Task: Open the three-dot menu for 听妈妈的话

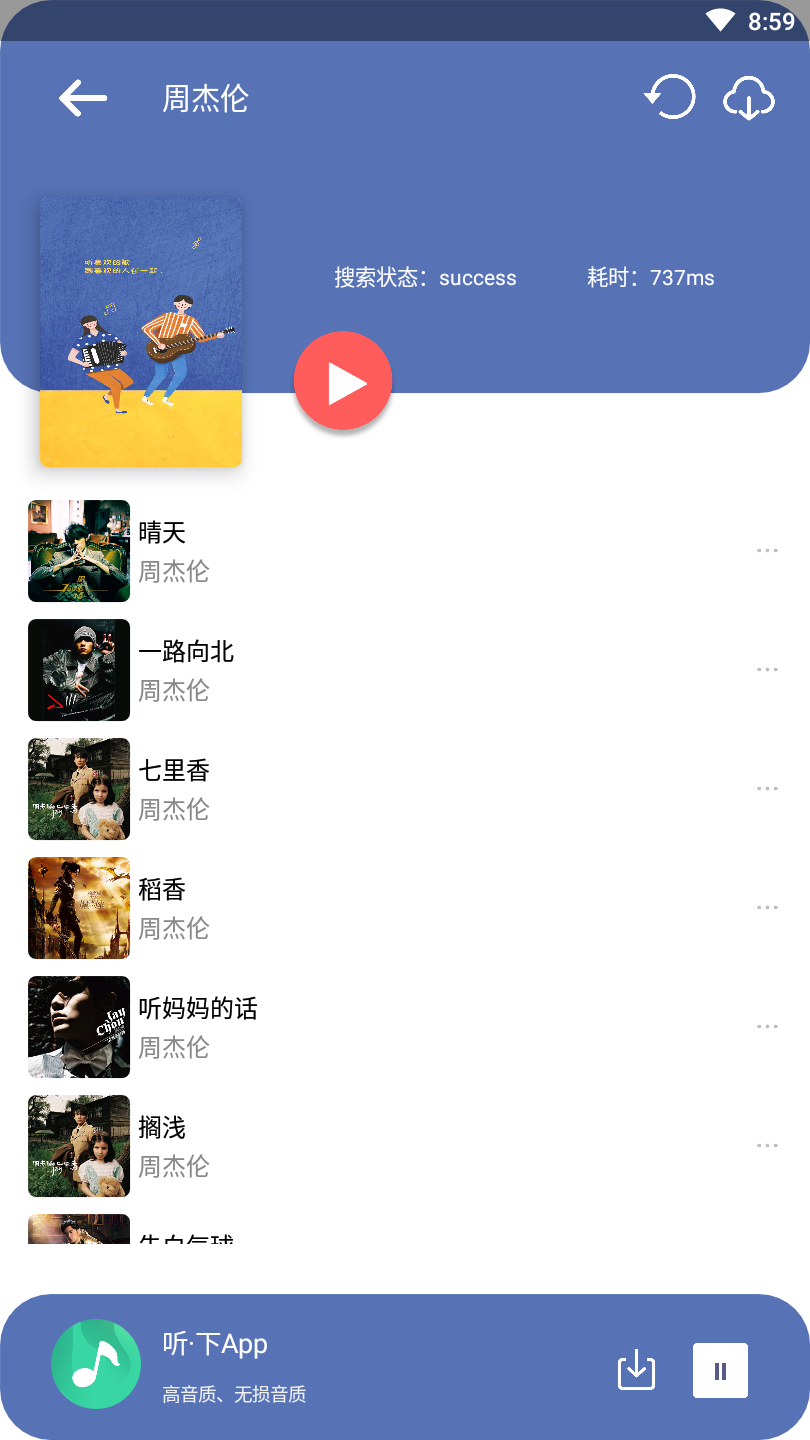Action: tap(767, 1026)
